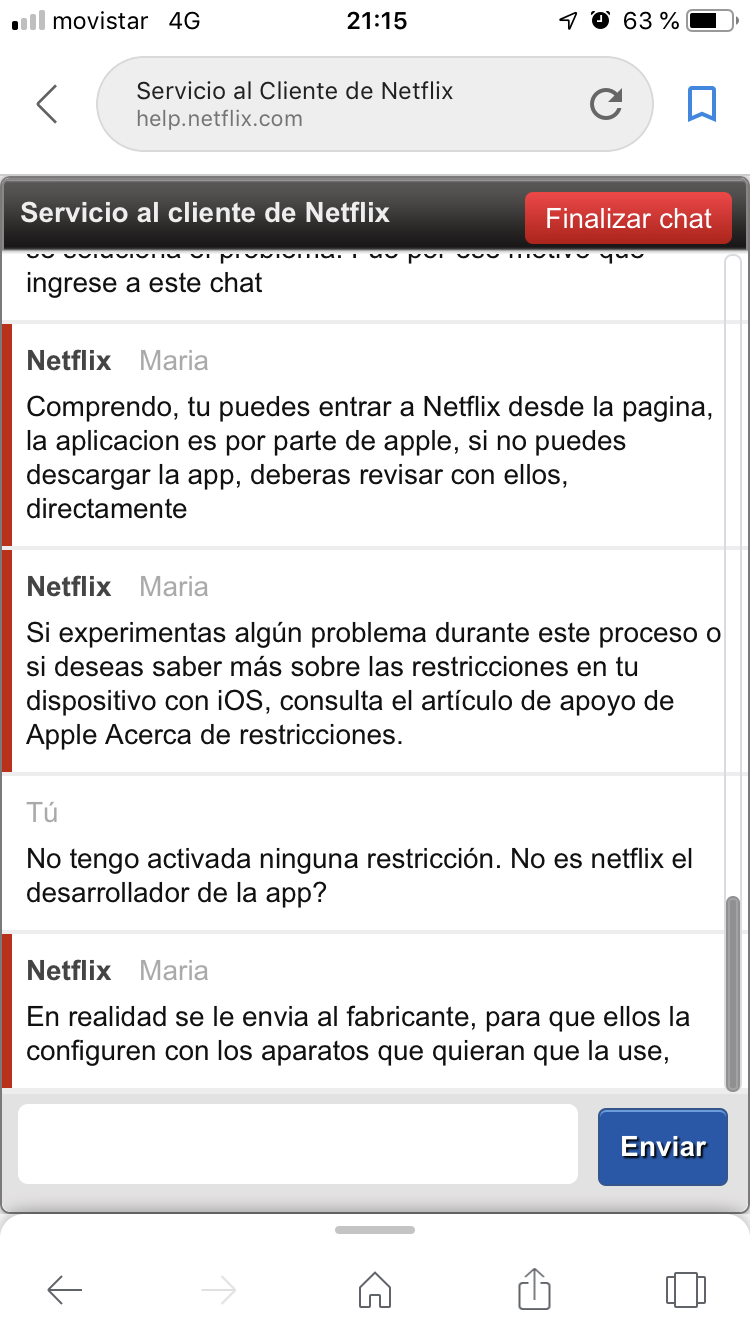750x1334 pixels.
Task: Tap the address bar showing help.netflix.com
Action: (340, 104)
